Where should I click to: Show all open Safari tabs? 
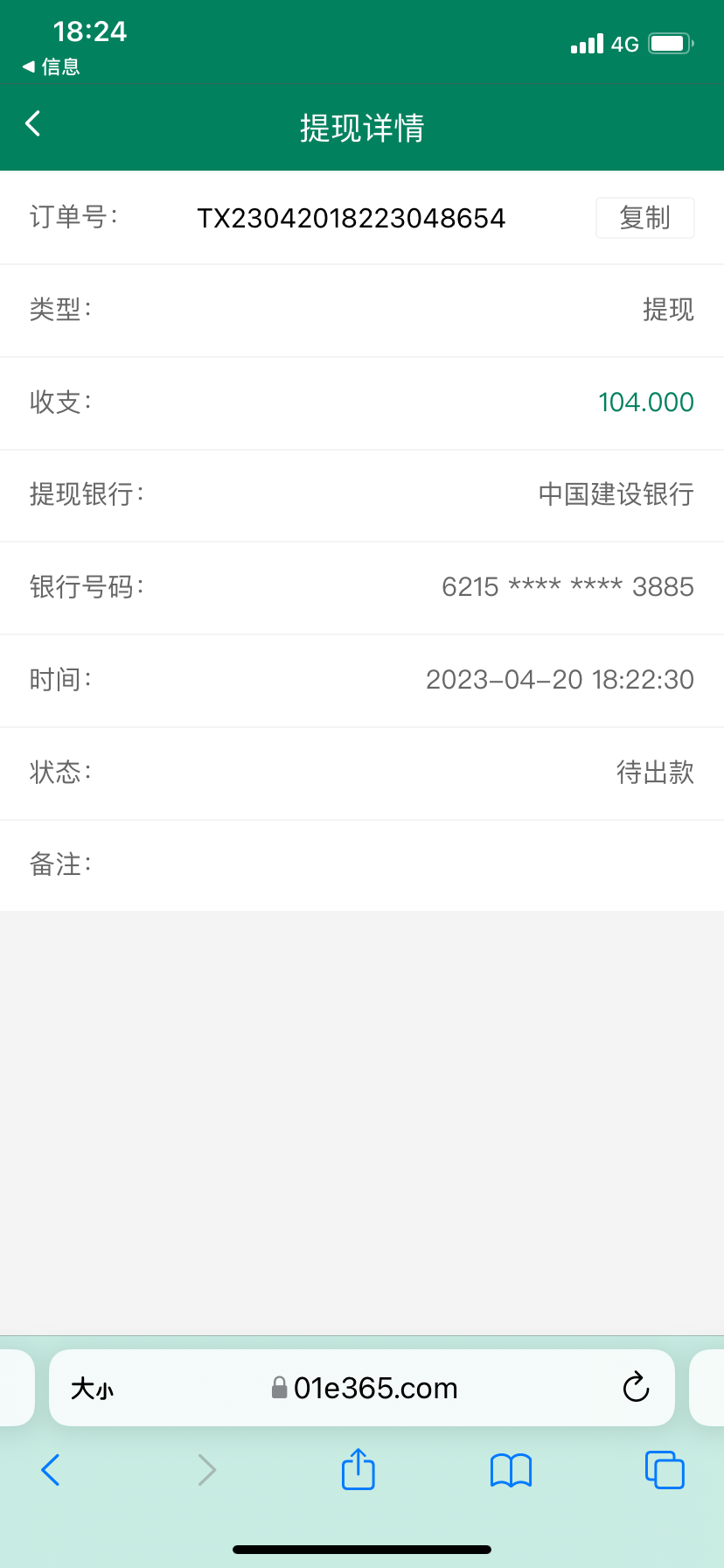[x=664, y=1470]
